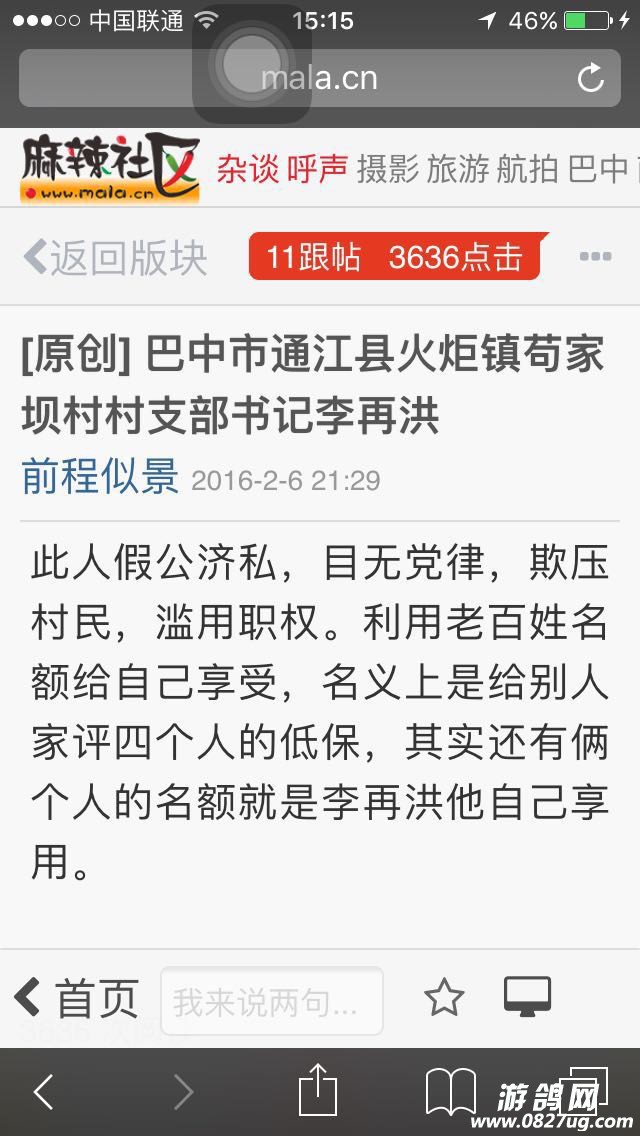
Task: Return to forum via 返回版块
Action: [x=115, y=258]
